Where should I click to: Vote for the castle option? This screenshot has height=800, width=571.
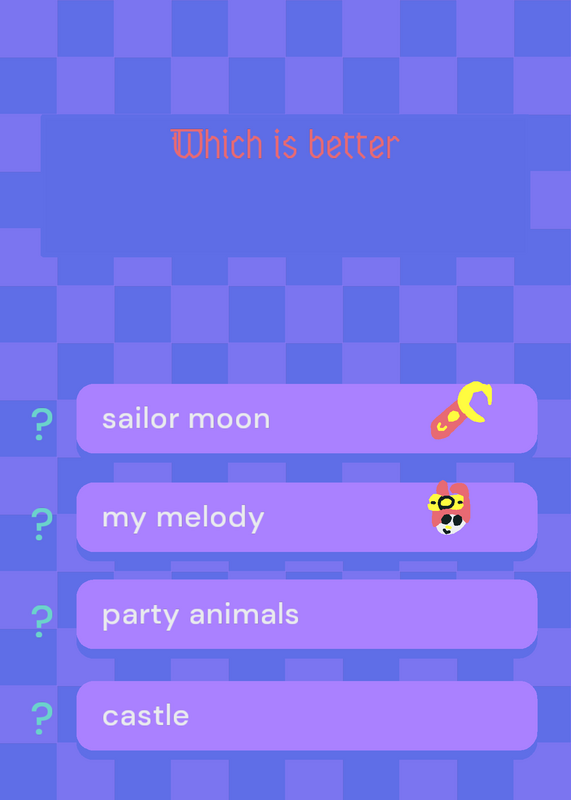(307, 715)
